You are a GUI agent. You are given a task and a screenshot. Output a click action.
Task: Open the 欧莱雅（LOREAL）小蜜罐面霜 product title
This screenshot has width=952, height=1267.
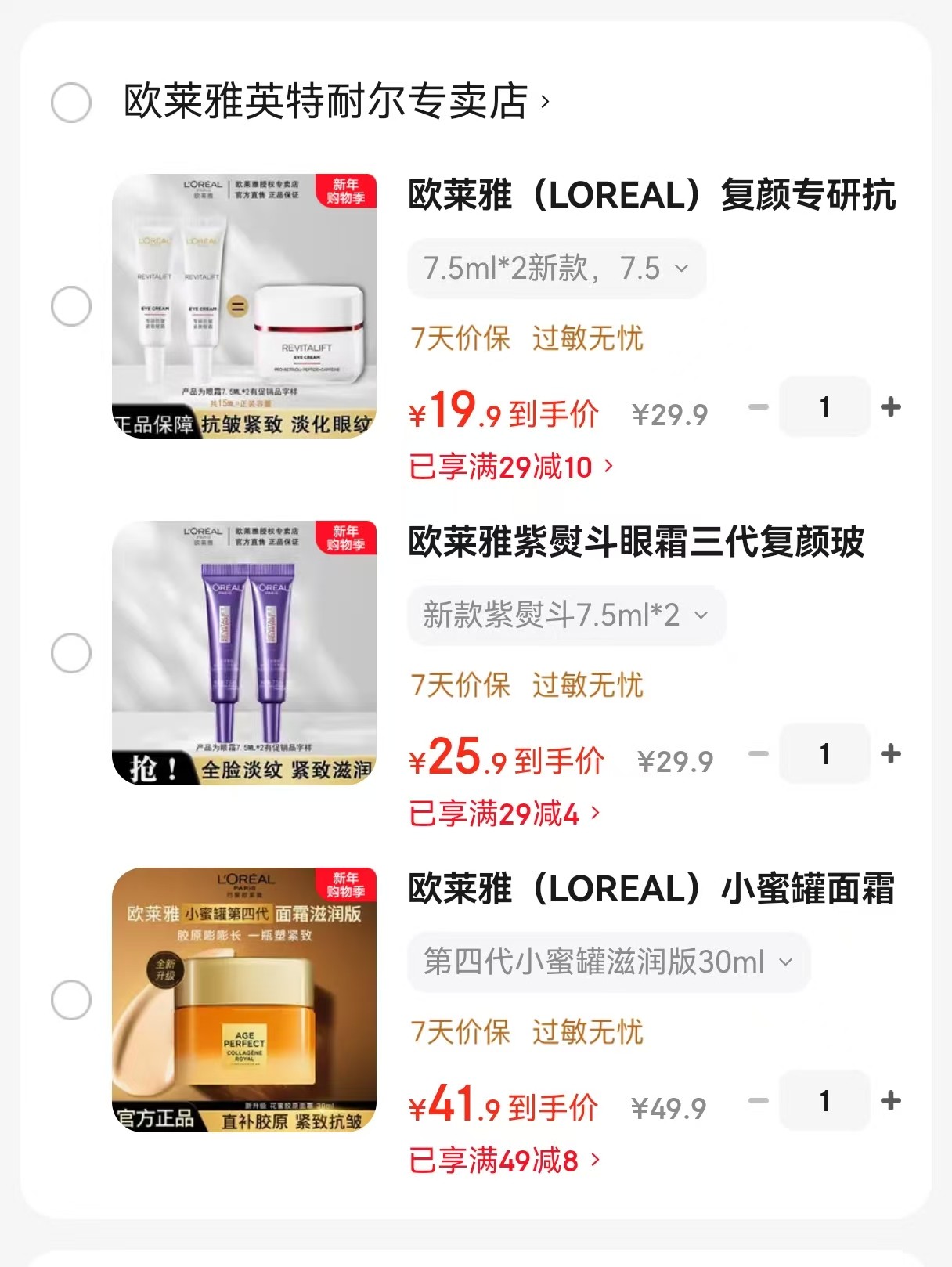651,890
